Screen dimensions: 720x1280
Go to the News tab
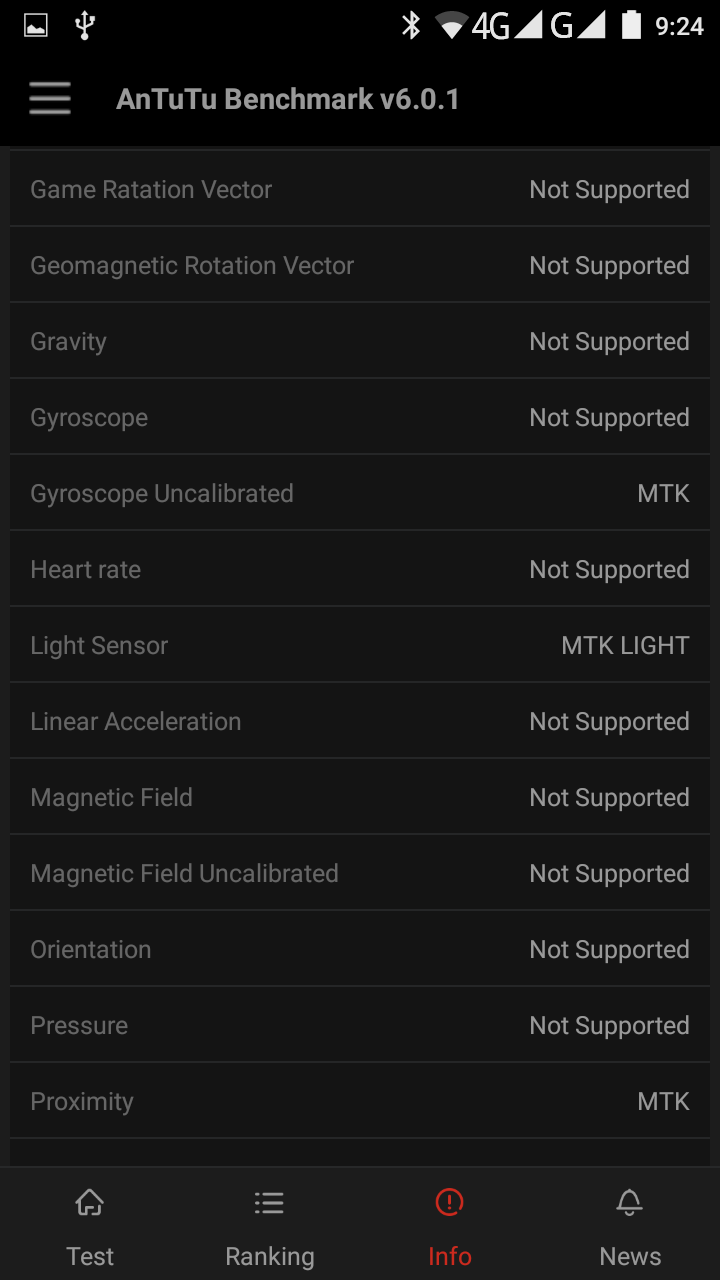(x=630, y=1224)
